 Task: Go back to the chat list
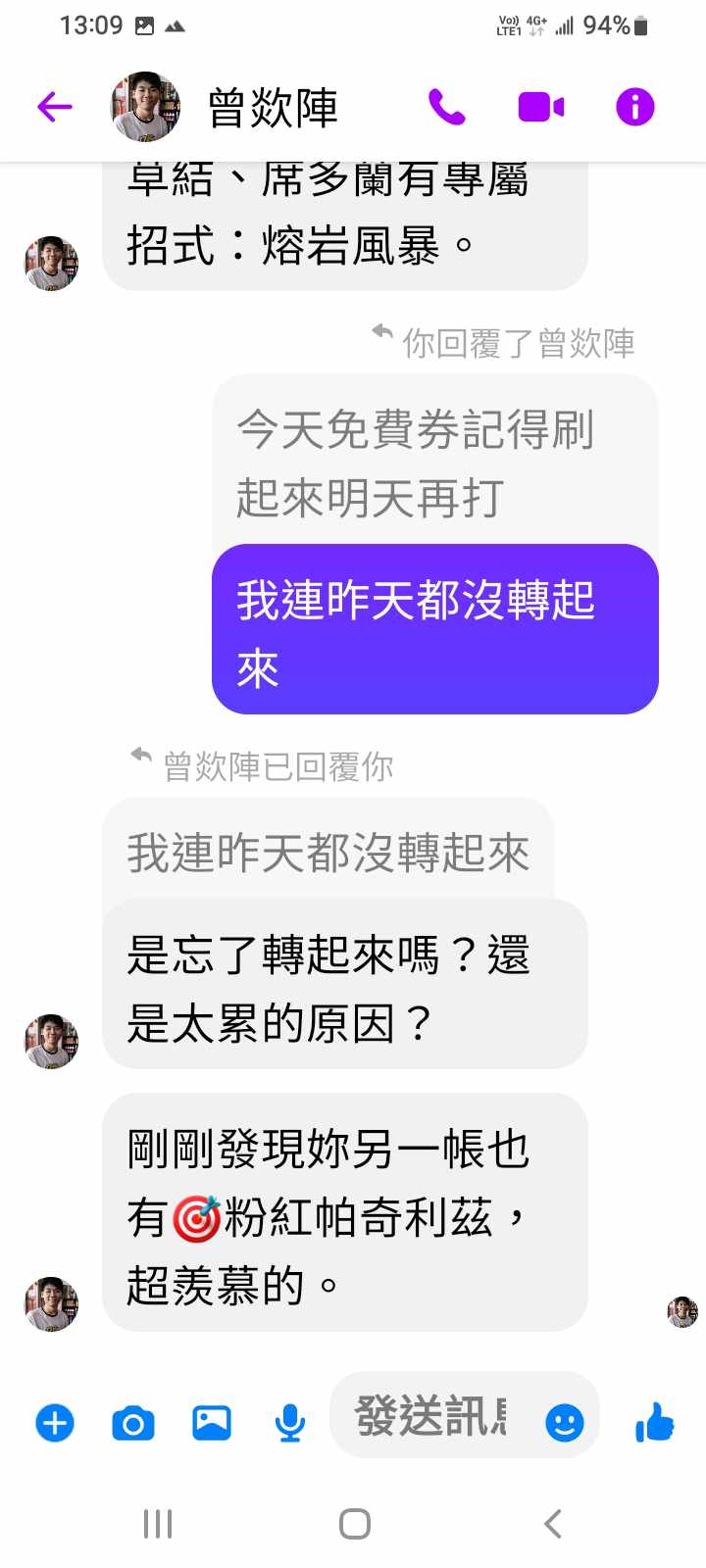coord(55,107)
